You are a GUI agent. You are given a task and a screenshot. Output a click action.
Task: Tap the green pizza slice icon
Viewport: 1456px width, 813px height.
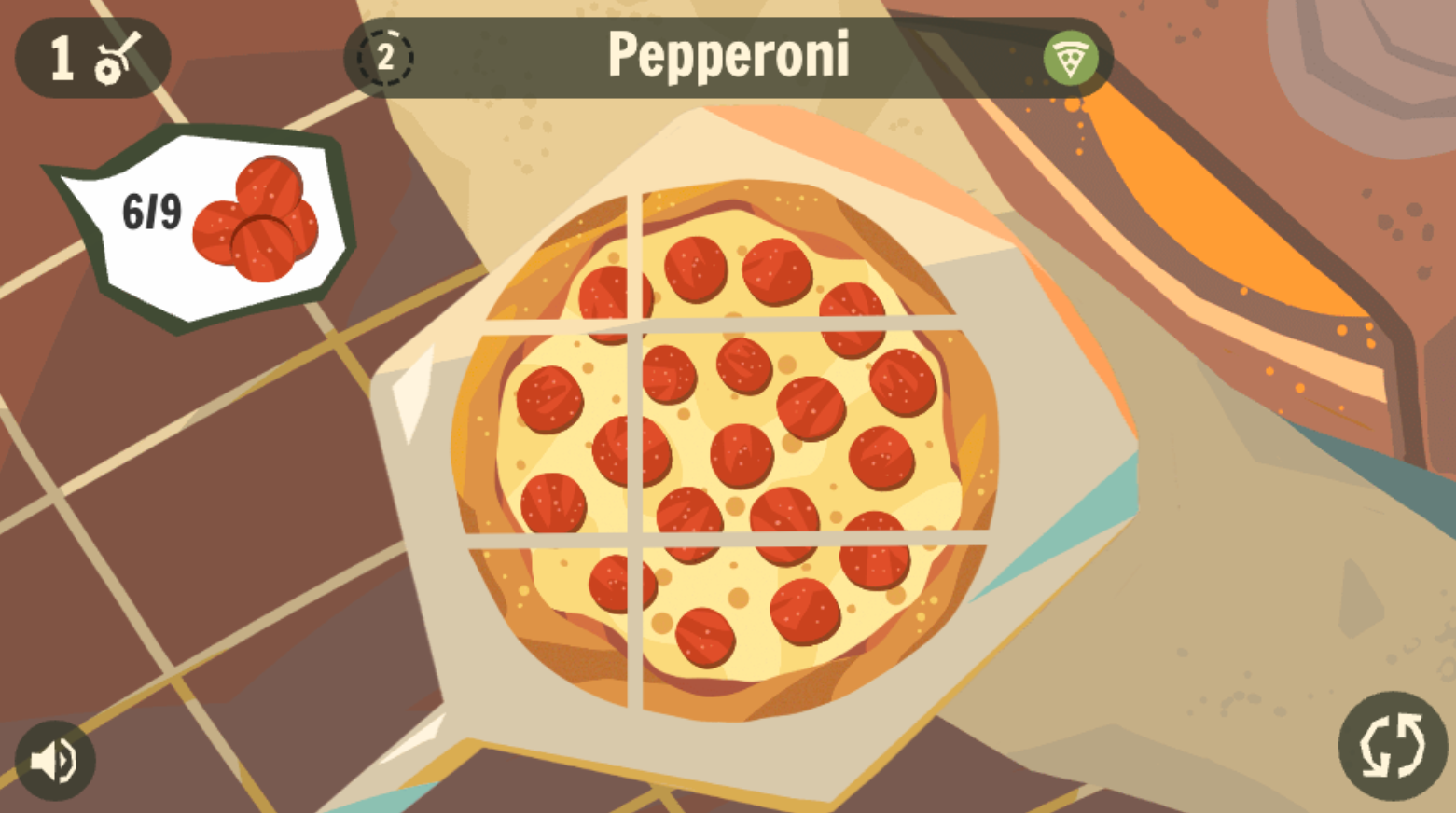tap(1070, 59)
